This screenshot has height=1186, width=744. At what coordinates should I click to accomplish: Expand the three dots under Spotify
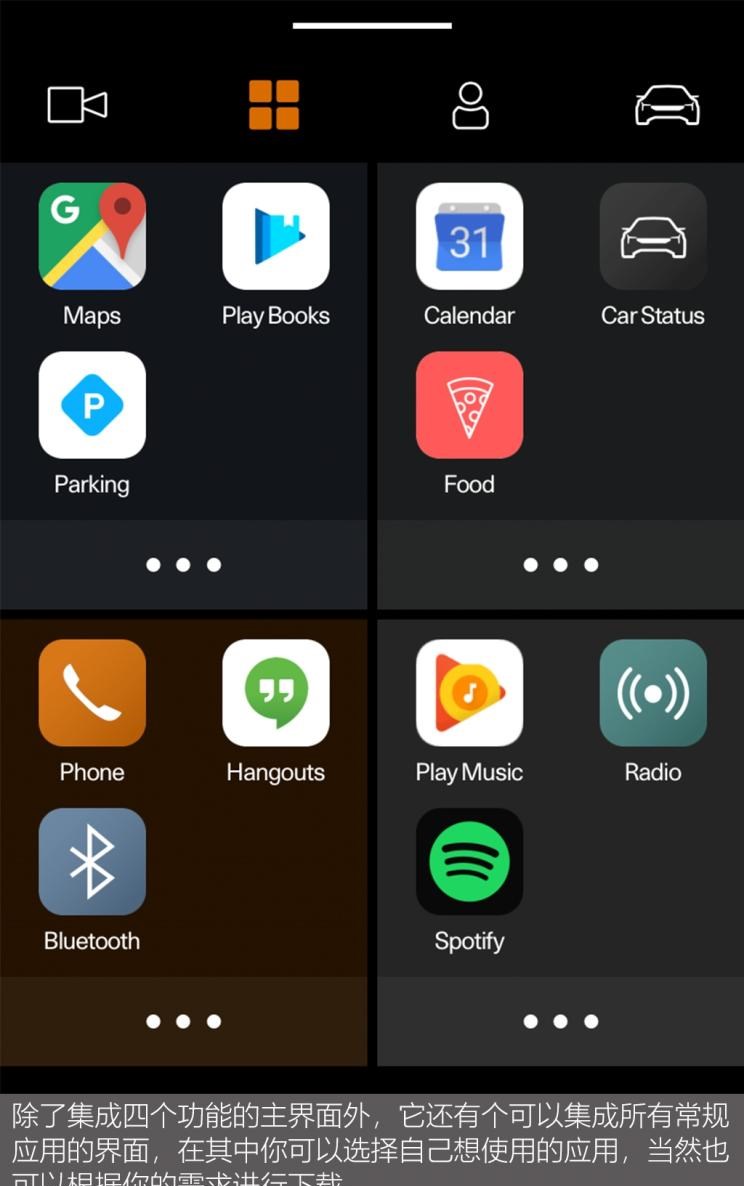(560, 1021)
